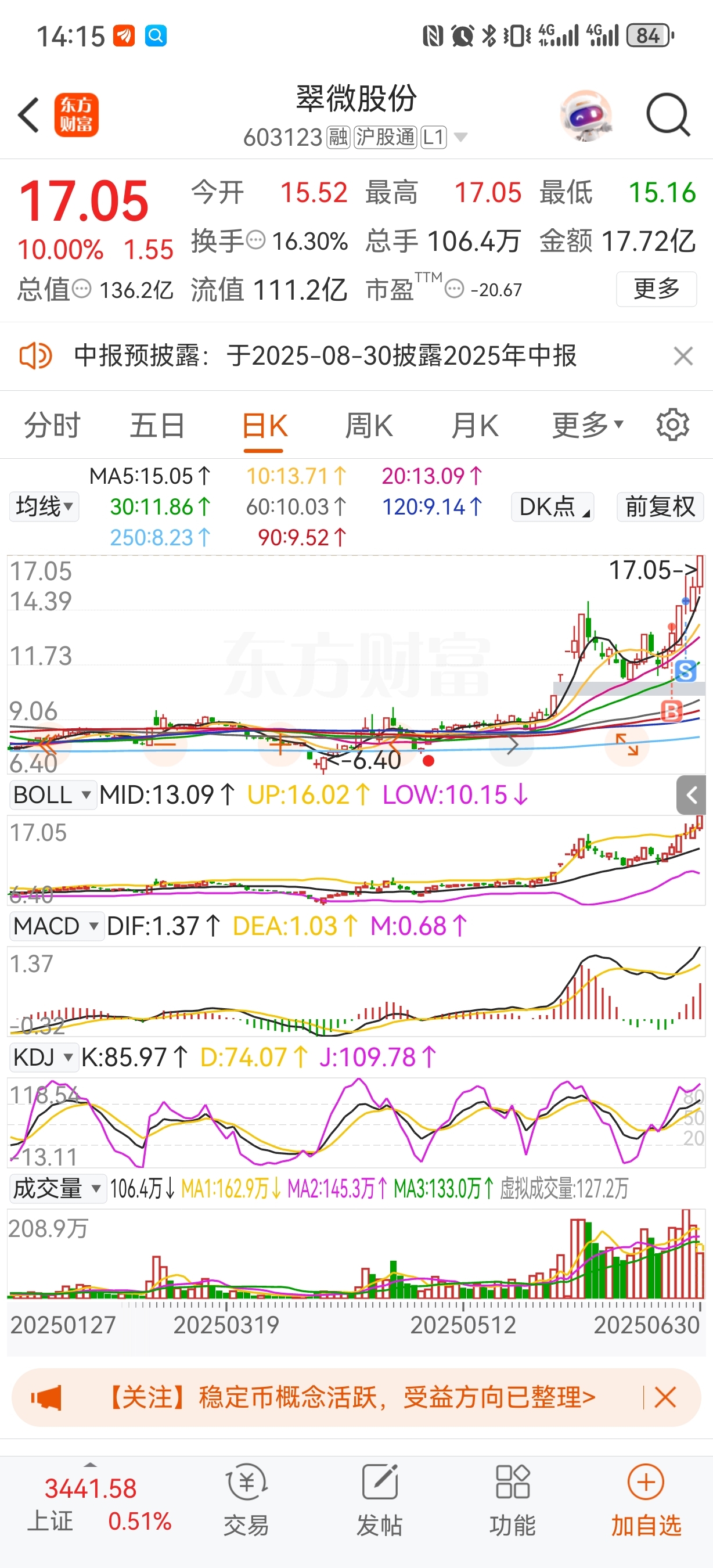Switch to the 分时 chart tab
The height and width of the screenshot is (1568, 713).
(x=52, y=426)
